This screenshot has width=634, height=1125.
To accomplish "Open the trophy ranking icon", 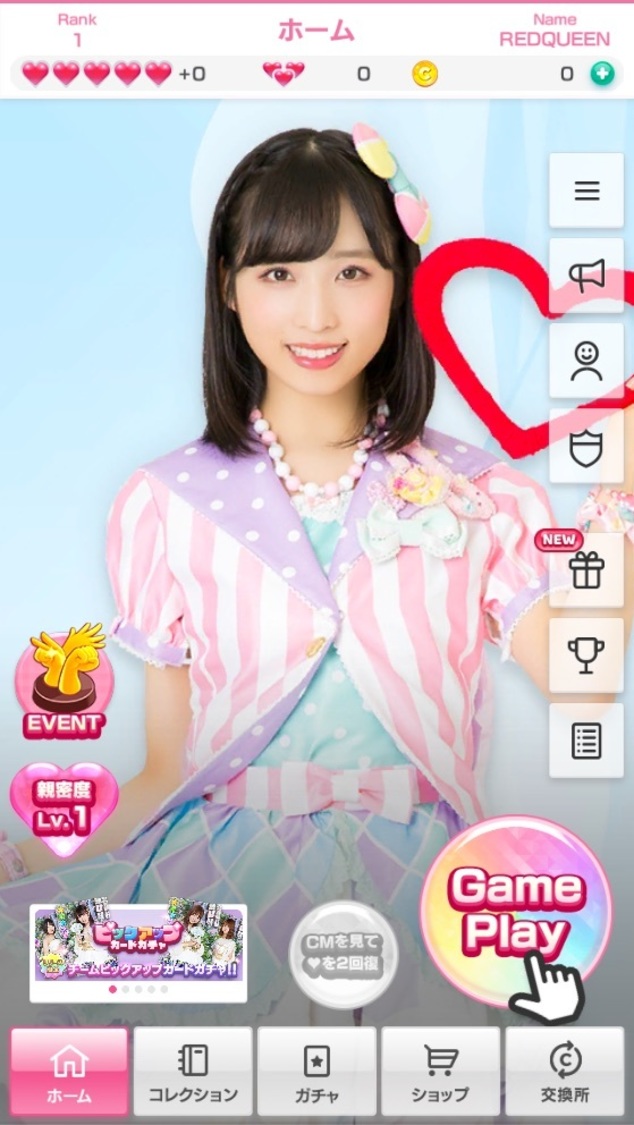I will point(587,656).
